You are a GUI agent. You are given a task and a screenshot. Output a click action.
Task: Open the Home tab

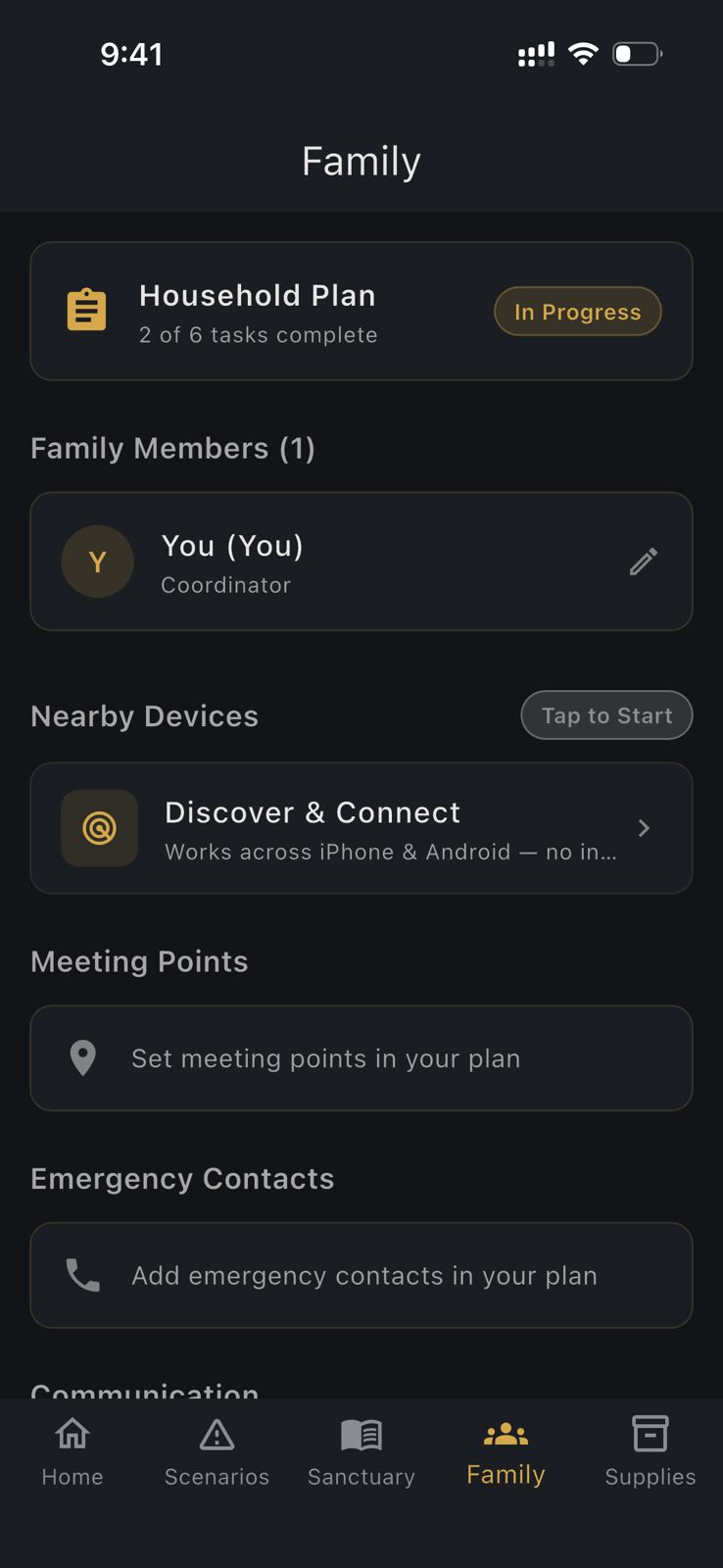[72, 1450]
